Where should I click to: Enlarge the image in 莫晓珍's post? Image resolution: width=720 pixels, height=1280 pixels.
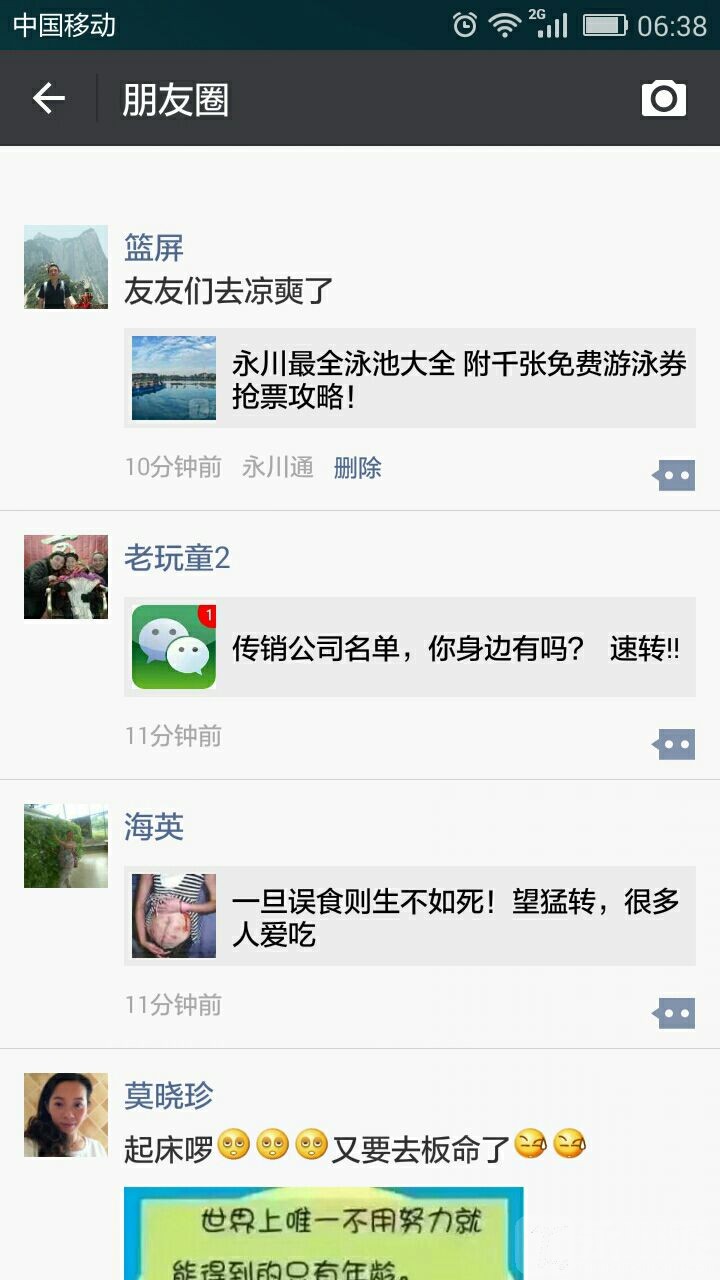[x=323, y=1233]
